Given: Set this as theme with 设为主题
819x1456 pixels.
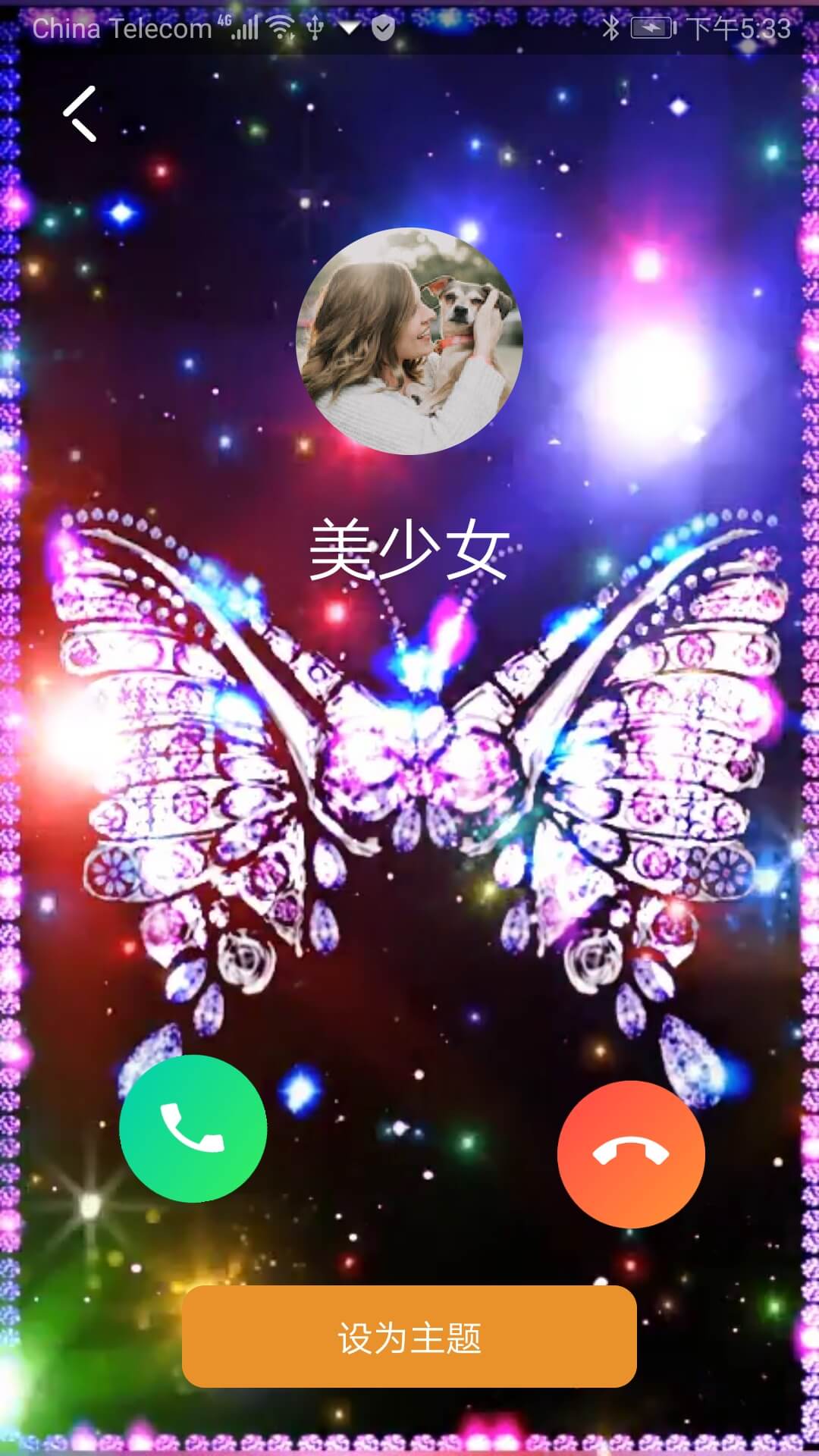Looking at the screenshot, I should click(x=409, y=1338).
